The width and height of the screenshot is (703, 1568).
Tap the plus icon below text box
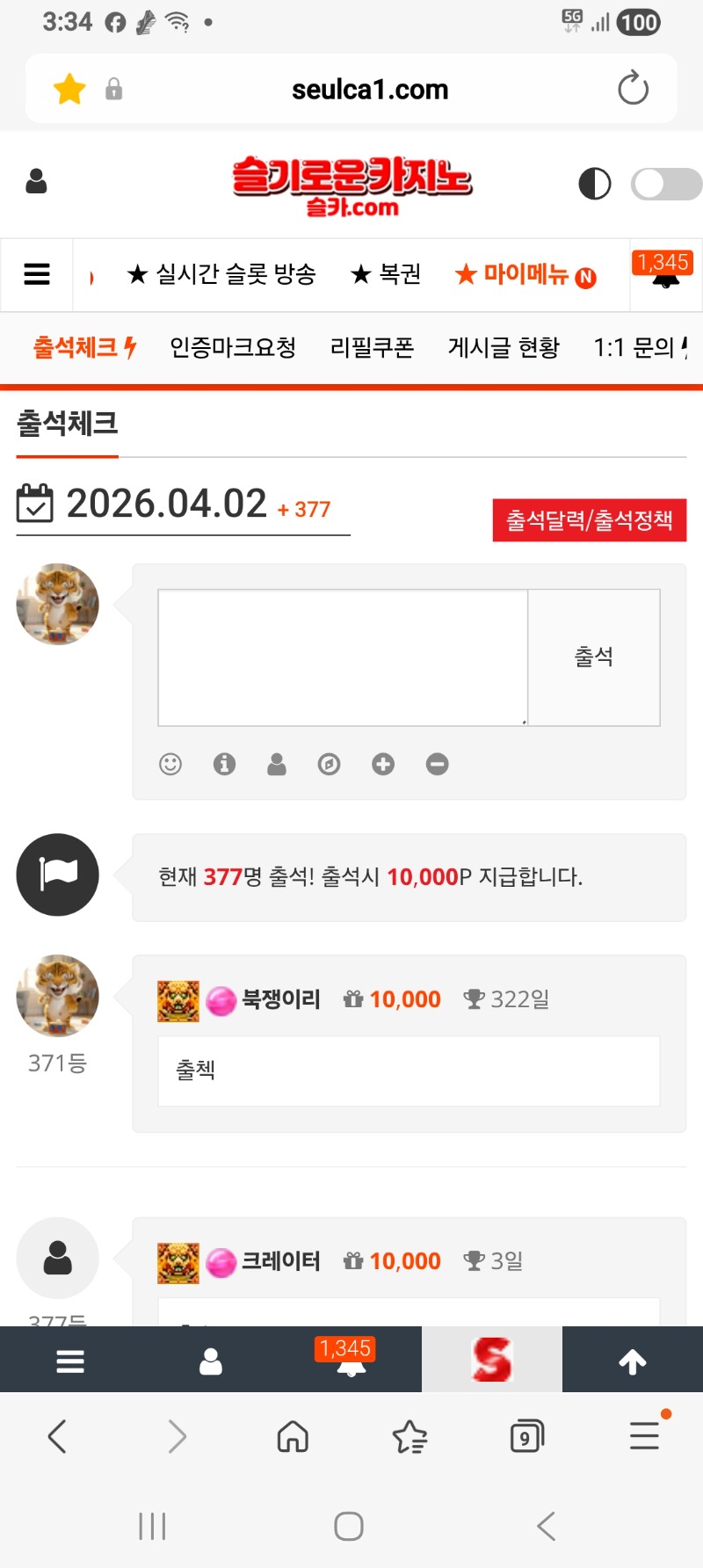pos(383,764)
